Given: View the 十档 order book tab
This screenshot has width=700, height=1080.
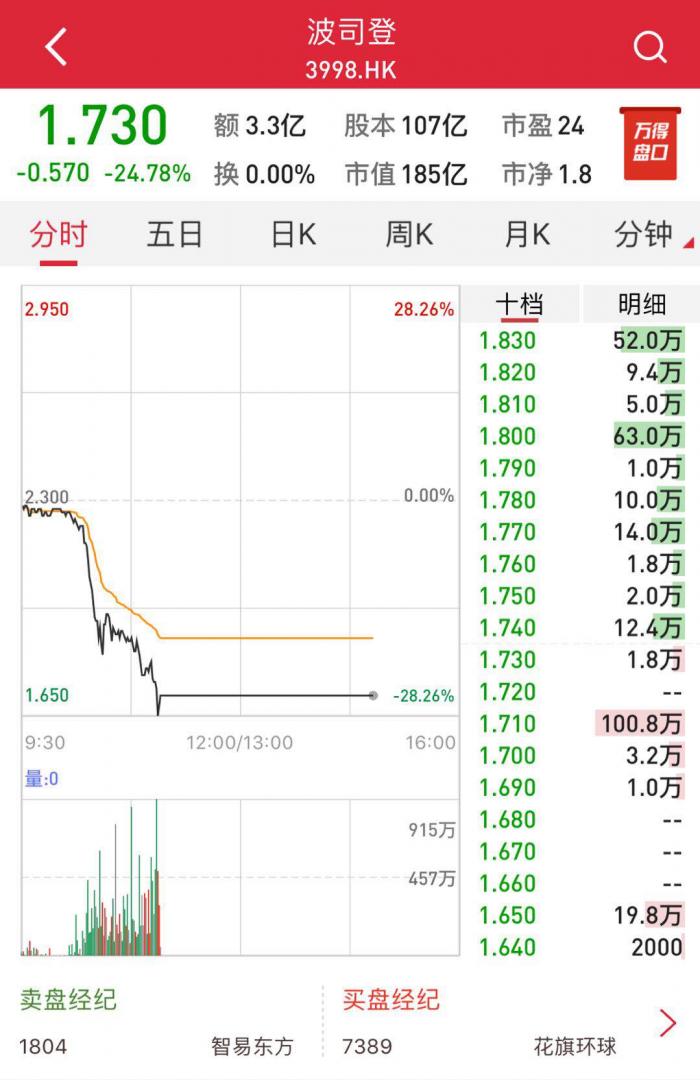Looking at the screenshot, I should click(519, 304).
